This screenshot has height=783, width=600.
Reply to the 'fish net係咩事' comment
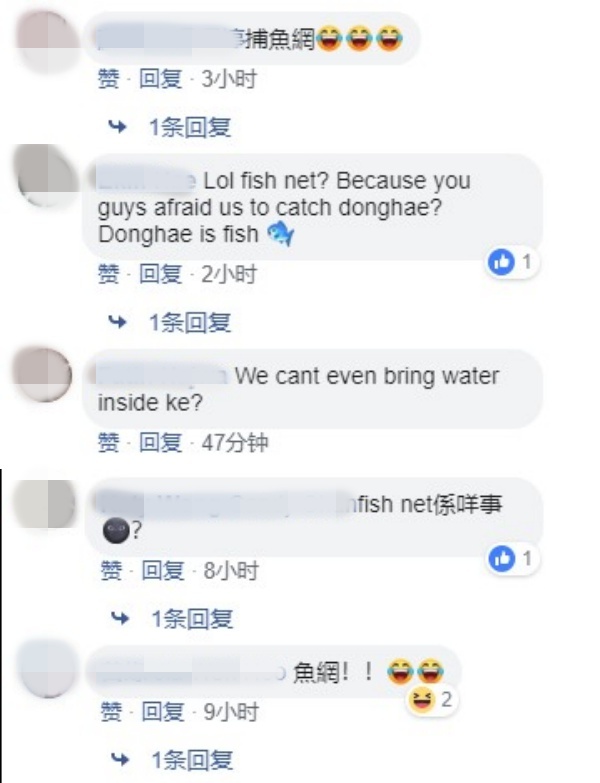point(162,570)
